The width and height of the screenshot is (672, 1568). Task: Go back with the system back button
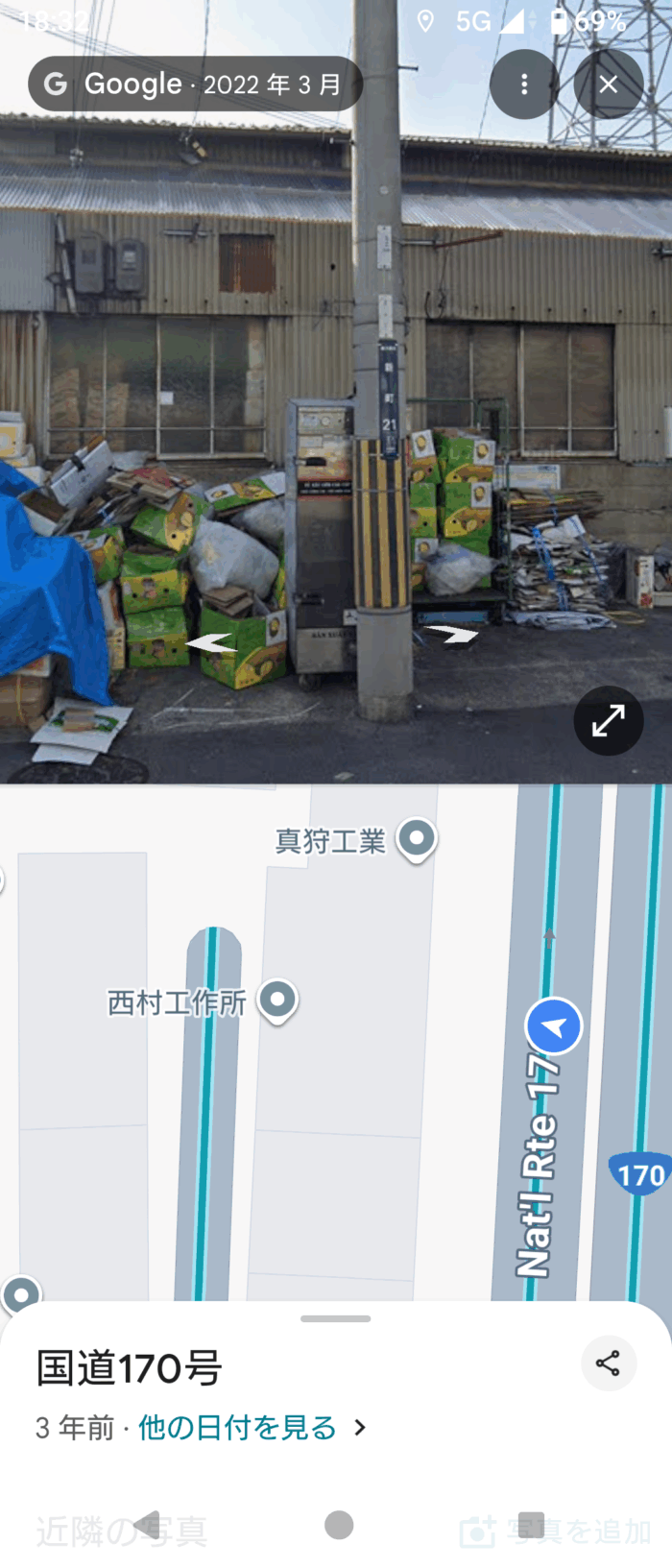tap(146, 1525)
